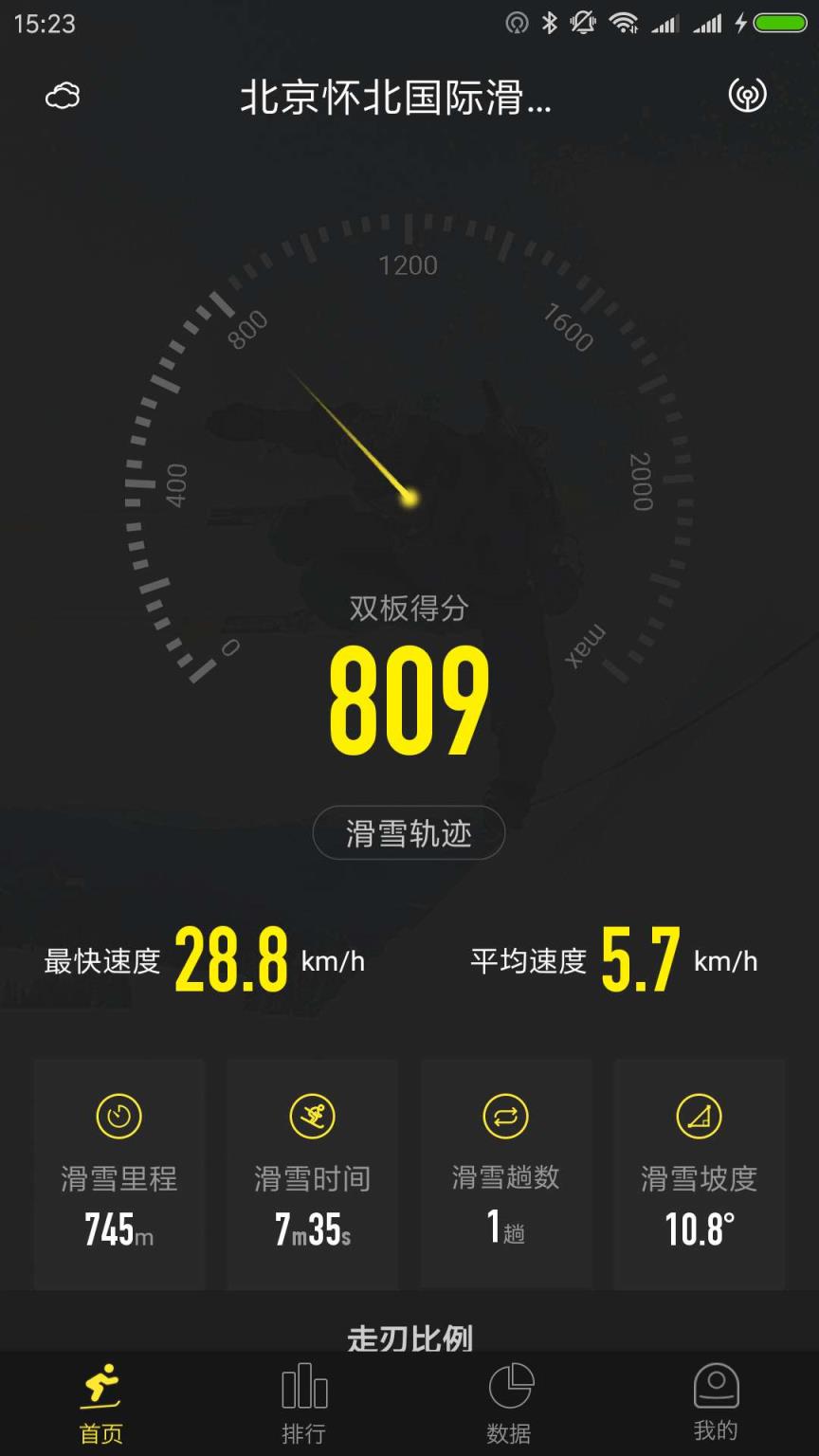Tap the 平均速度 average speed value
Screen dimensions: 819x1456
pyautogui.click(x=642, y=959)
